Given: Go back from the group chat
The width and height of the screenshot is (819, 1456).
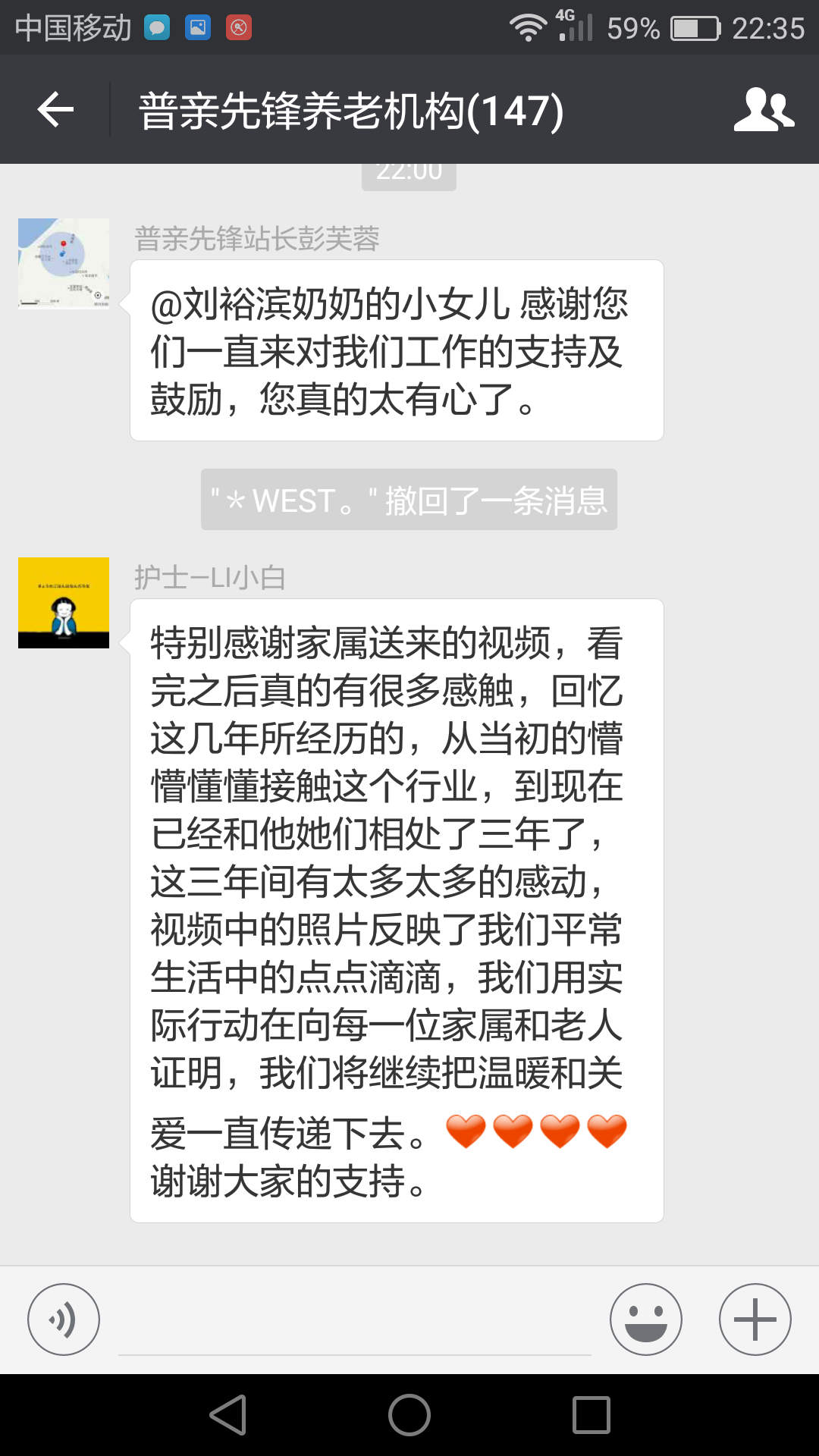Looking at the screenshot, I should point(55,110).
